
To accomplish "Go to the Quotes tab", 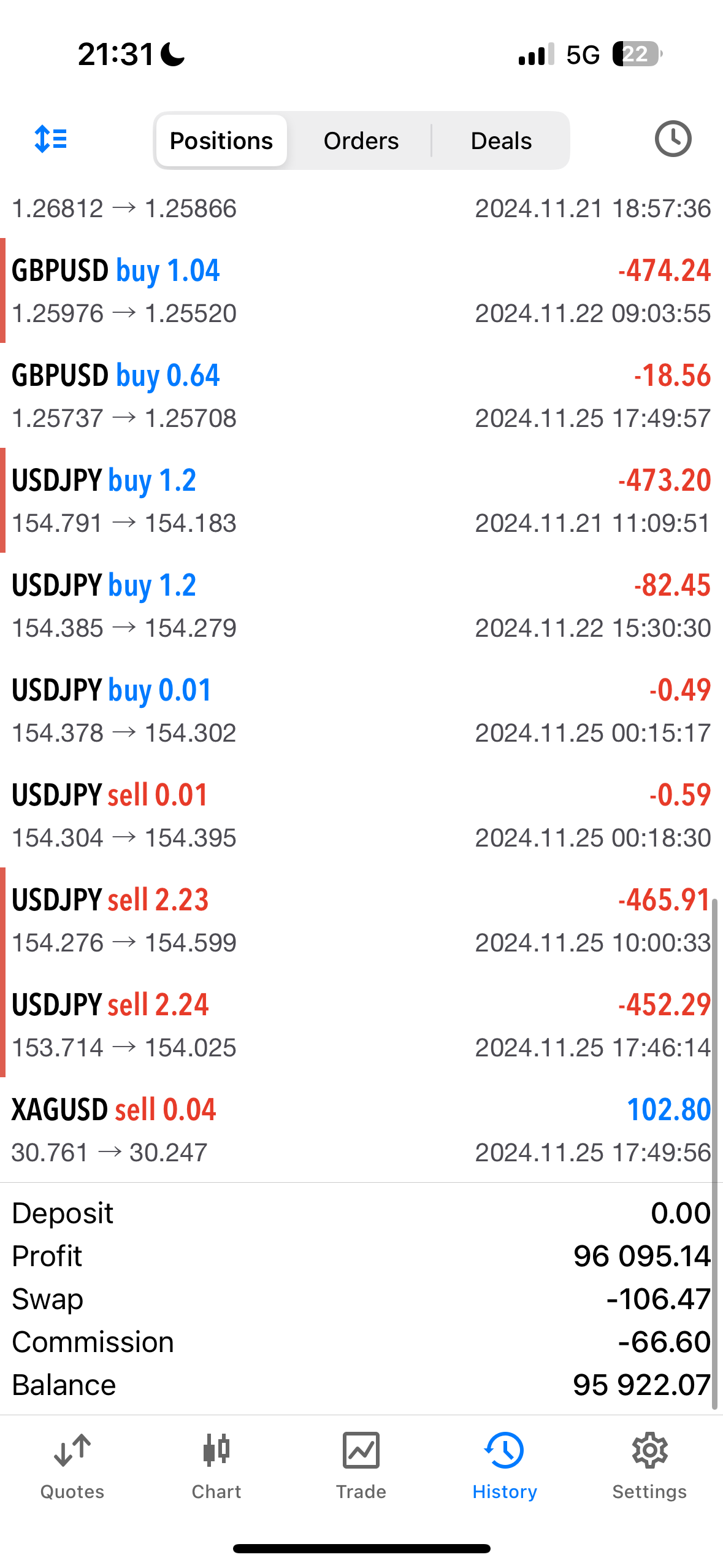I will [x=72, y=1466].
